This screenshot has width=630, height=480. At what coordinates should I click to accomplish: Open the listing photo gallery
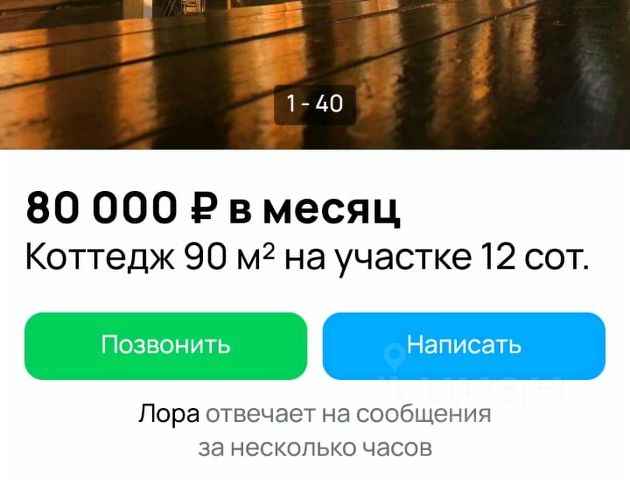[315, 60]
